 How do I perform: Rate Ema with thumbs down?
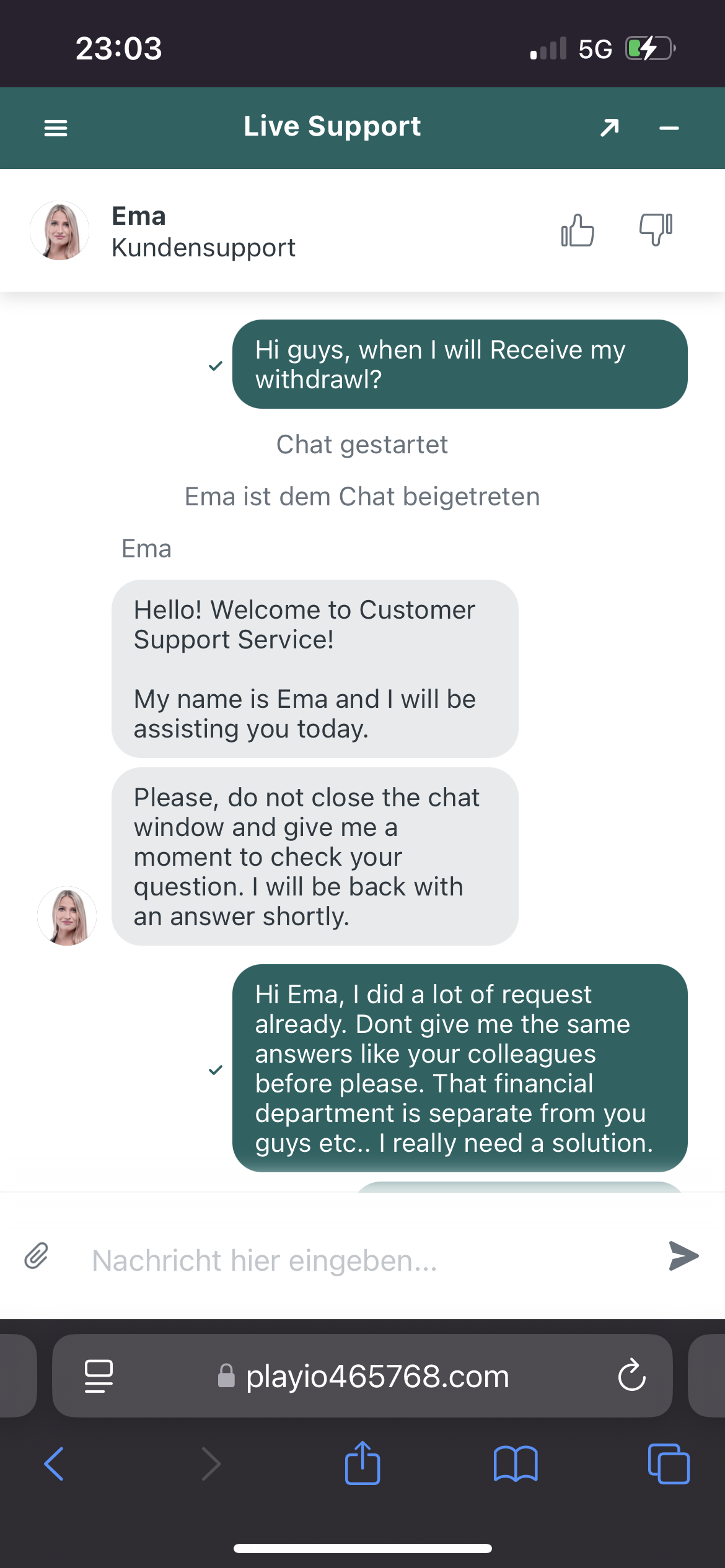pyautogui.click(x=656, y=229)
